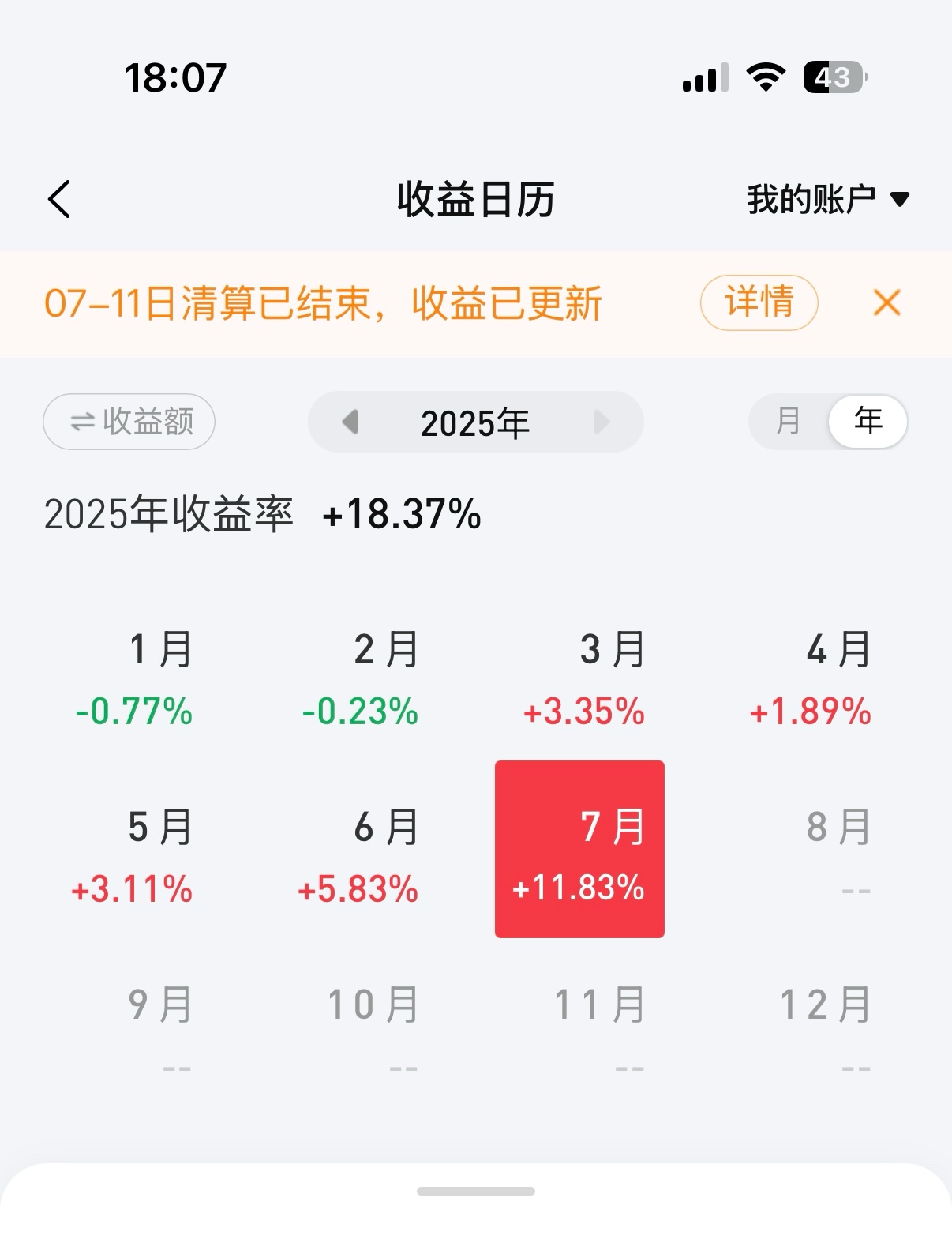Open 4月 with +1.89% return
The height and width of the screenshot is (1243, 952).
[811, 679]
